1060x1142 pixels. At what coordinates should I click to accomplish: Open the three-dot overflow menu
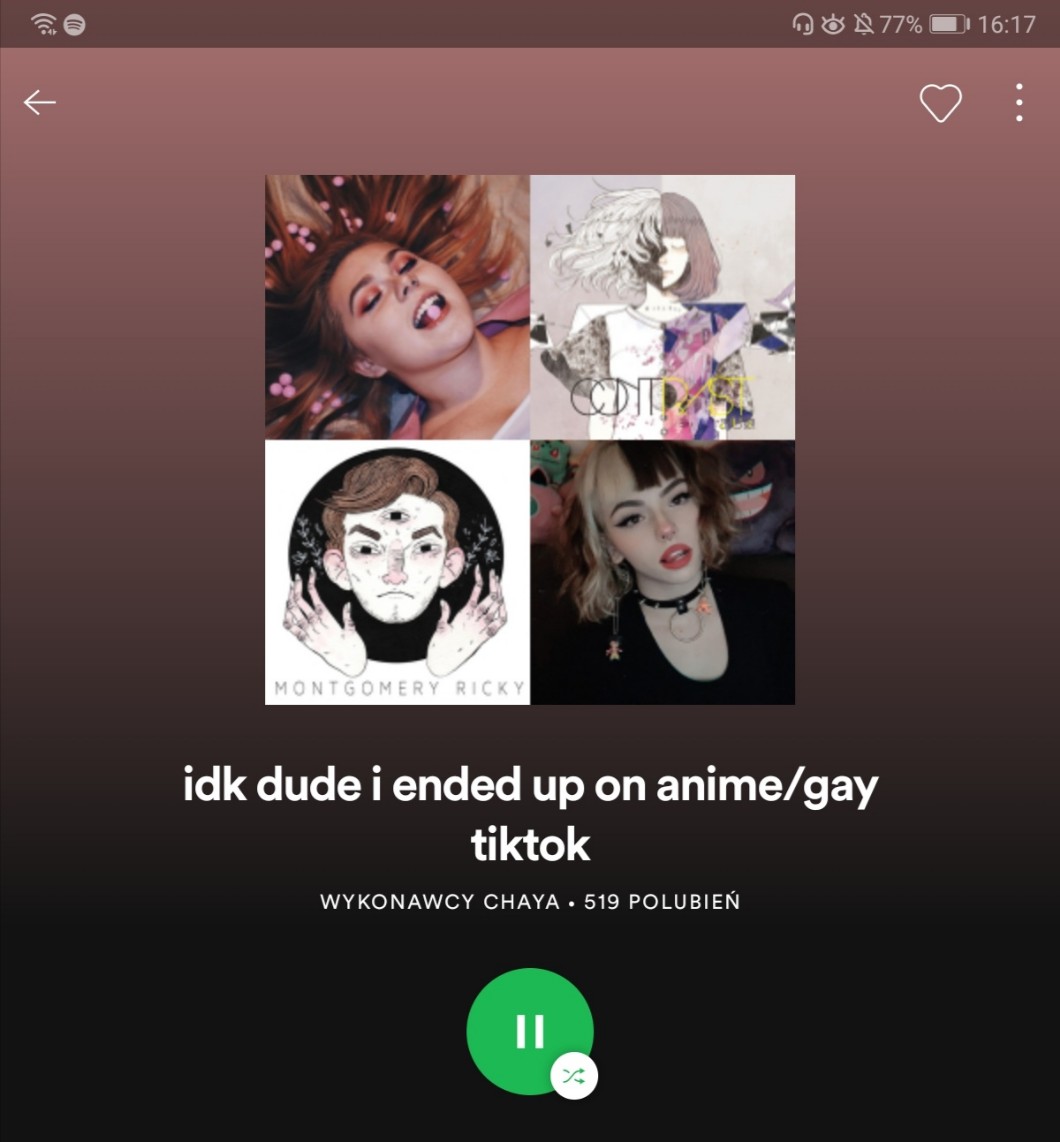click(1019, 103)
